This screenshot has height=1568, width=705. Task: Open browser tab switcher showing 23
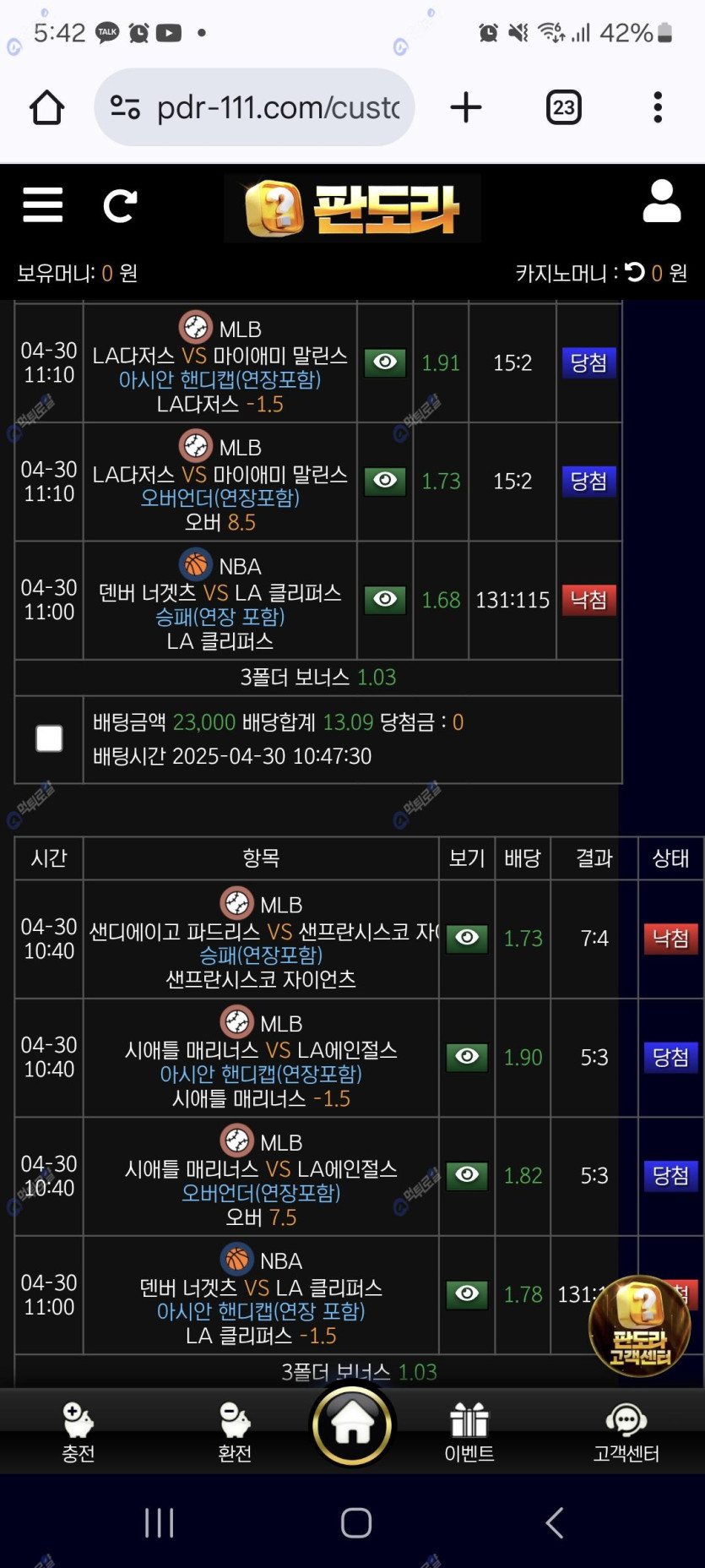pos(563,107)
